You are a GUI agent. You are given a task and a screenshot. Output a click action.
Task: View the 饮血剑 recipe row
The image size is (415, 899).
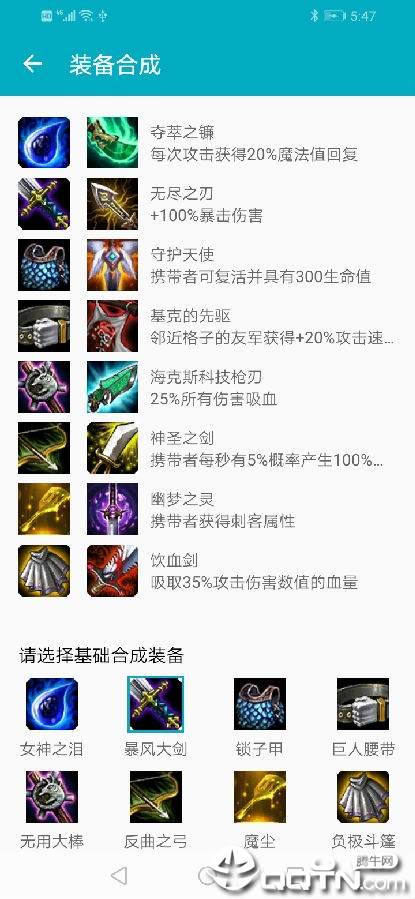point(208,570)
